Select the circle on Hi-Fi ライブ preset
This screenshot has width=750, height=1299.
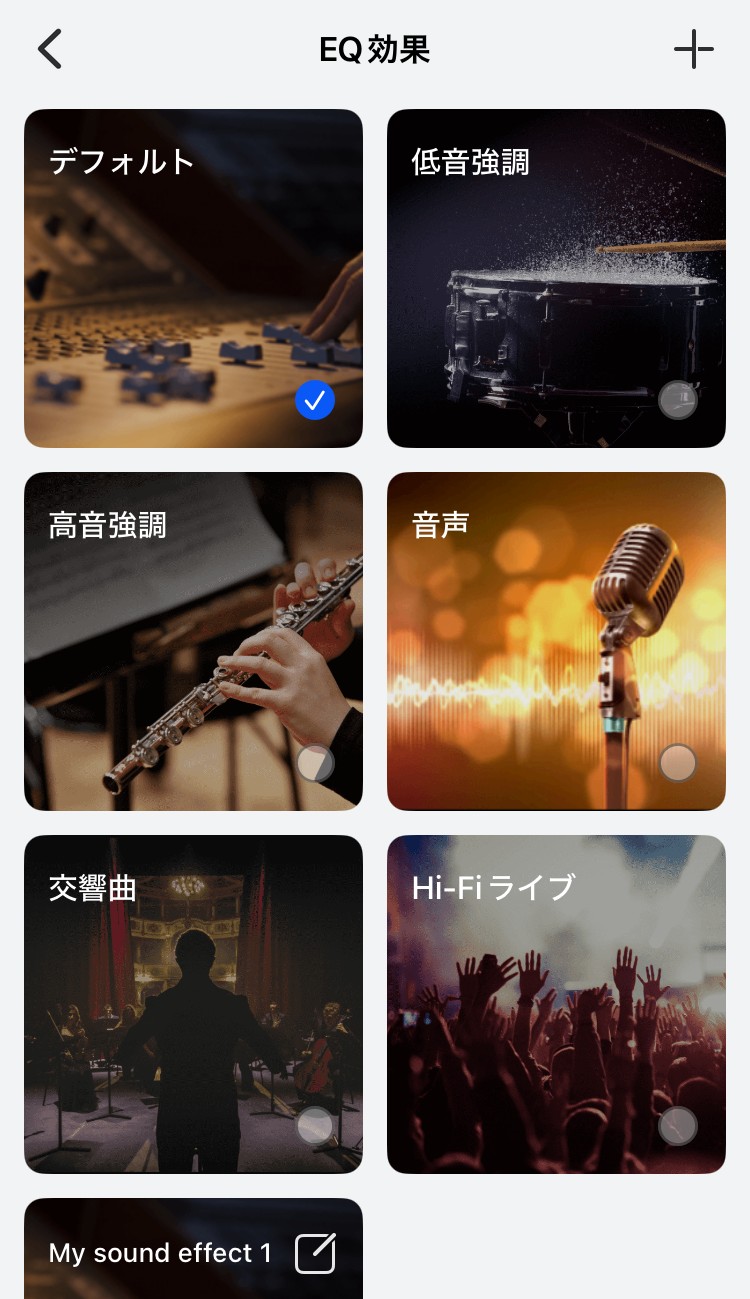pyautogui.click(x=678, y=1125)
